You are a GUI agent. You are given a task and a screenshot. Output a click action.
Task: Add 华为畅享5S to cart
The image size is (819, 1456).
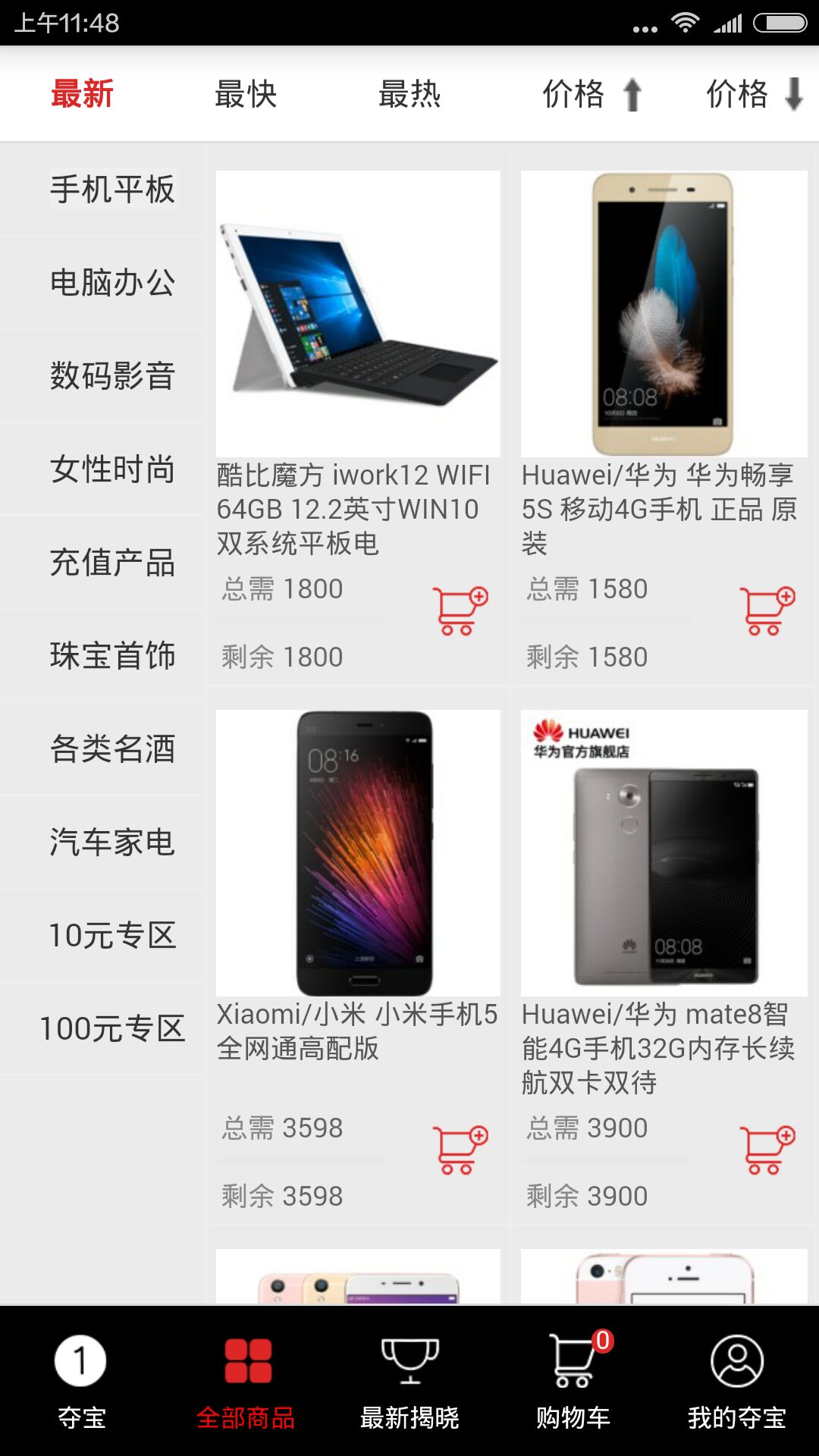pos(767,610)
